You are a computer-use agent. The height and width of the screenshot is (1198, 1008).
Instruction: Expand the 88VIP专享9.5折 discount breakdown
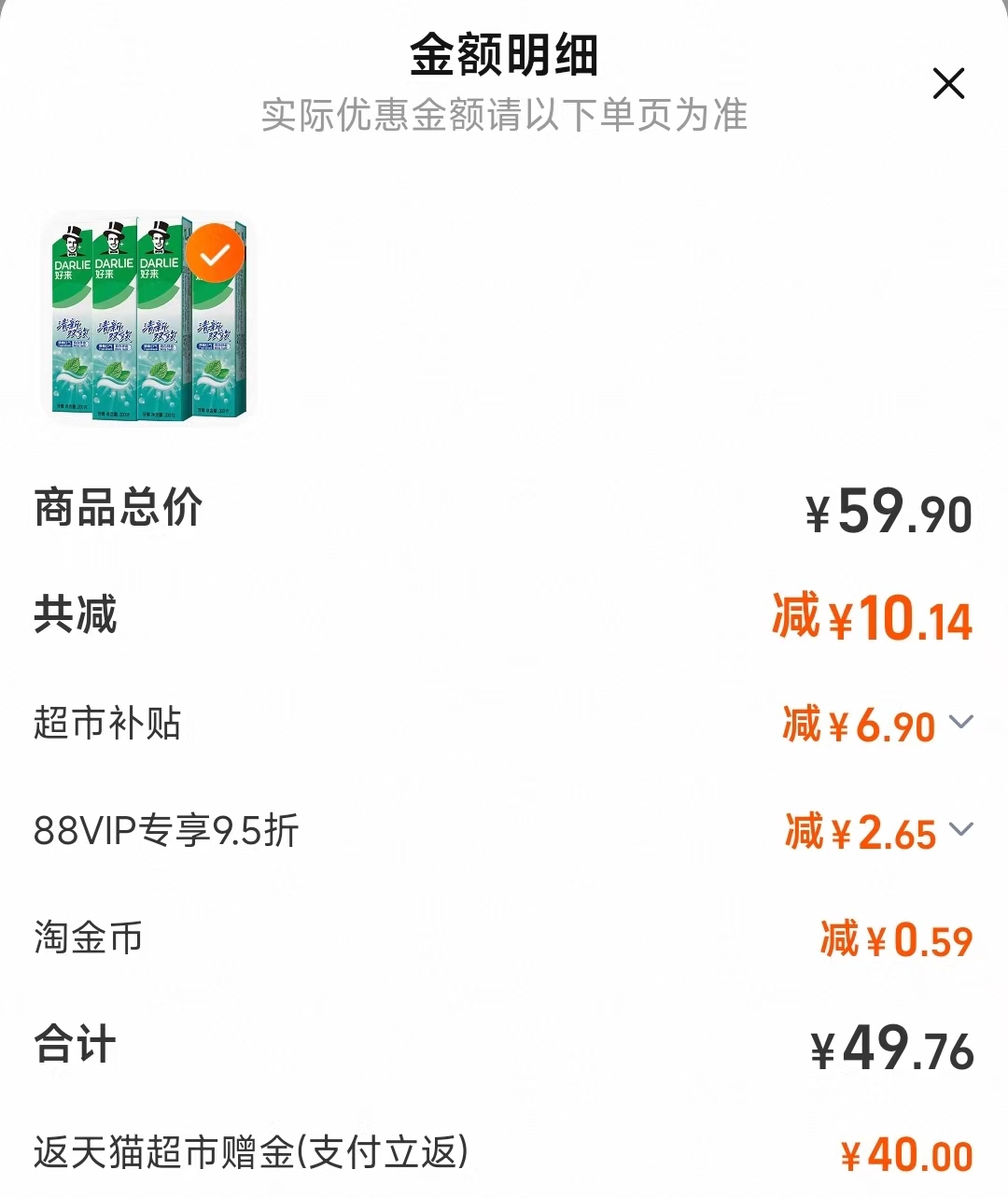[959, 831]
